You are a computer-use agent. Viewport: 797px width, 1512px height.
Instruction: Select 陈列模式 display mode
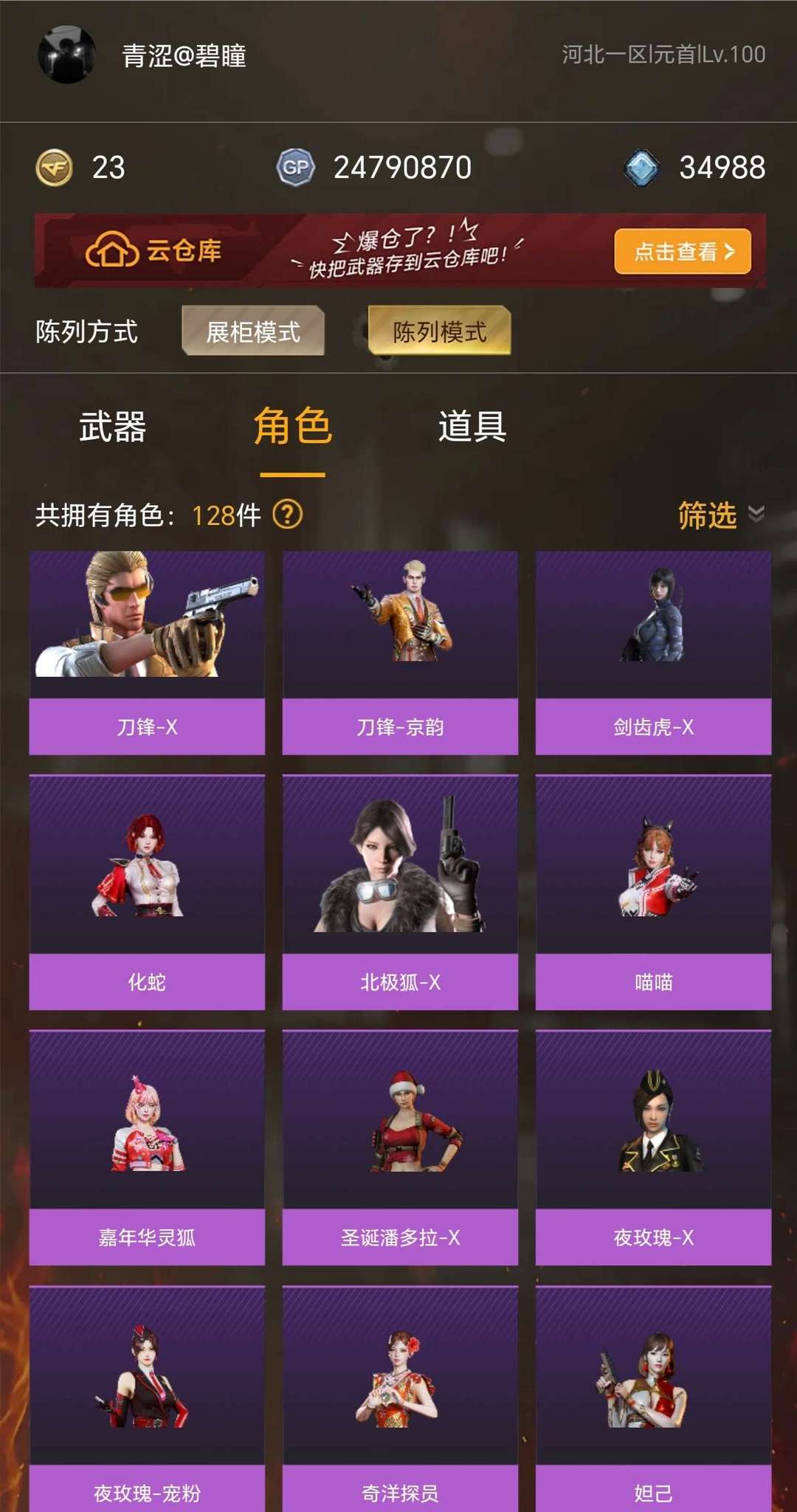439,331
